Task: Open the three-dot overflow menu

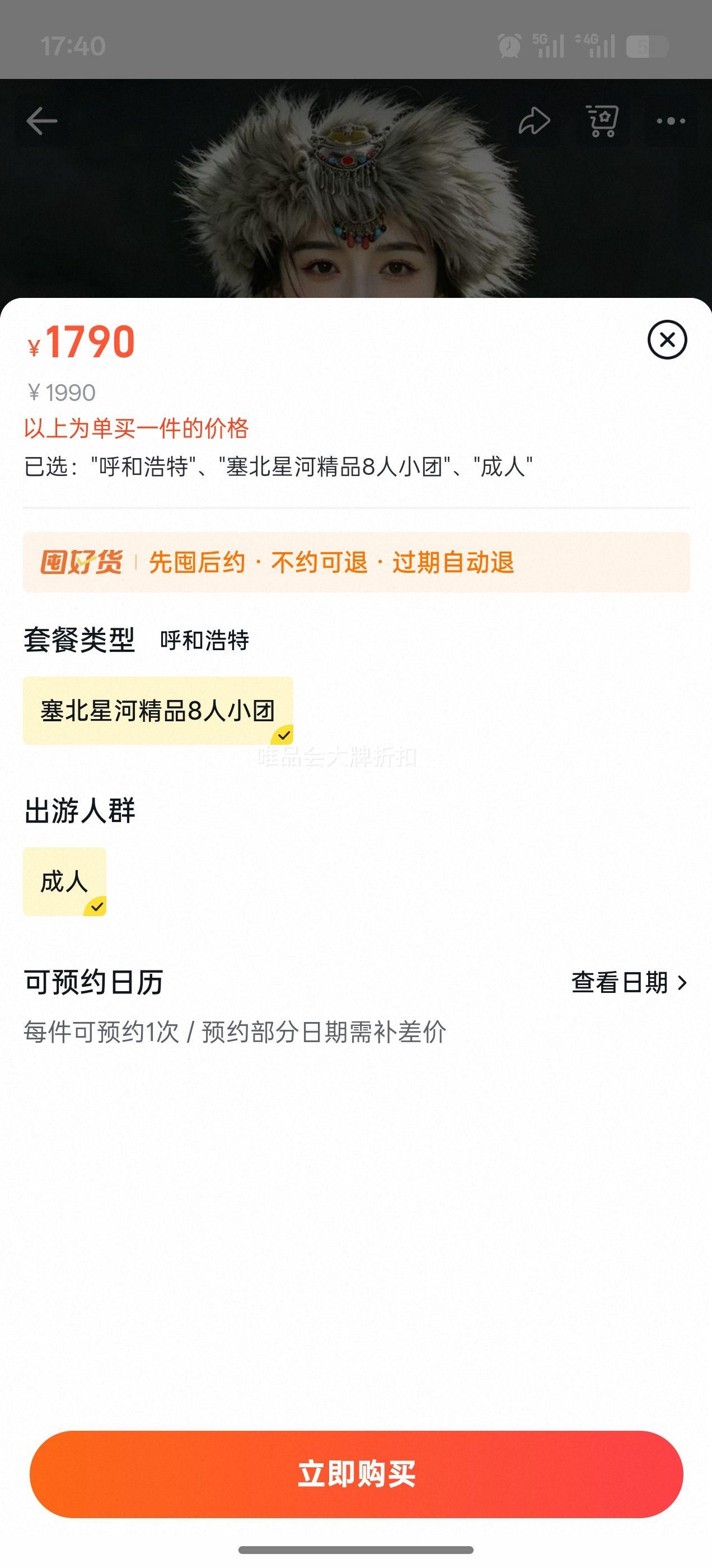Action: 671,120
